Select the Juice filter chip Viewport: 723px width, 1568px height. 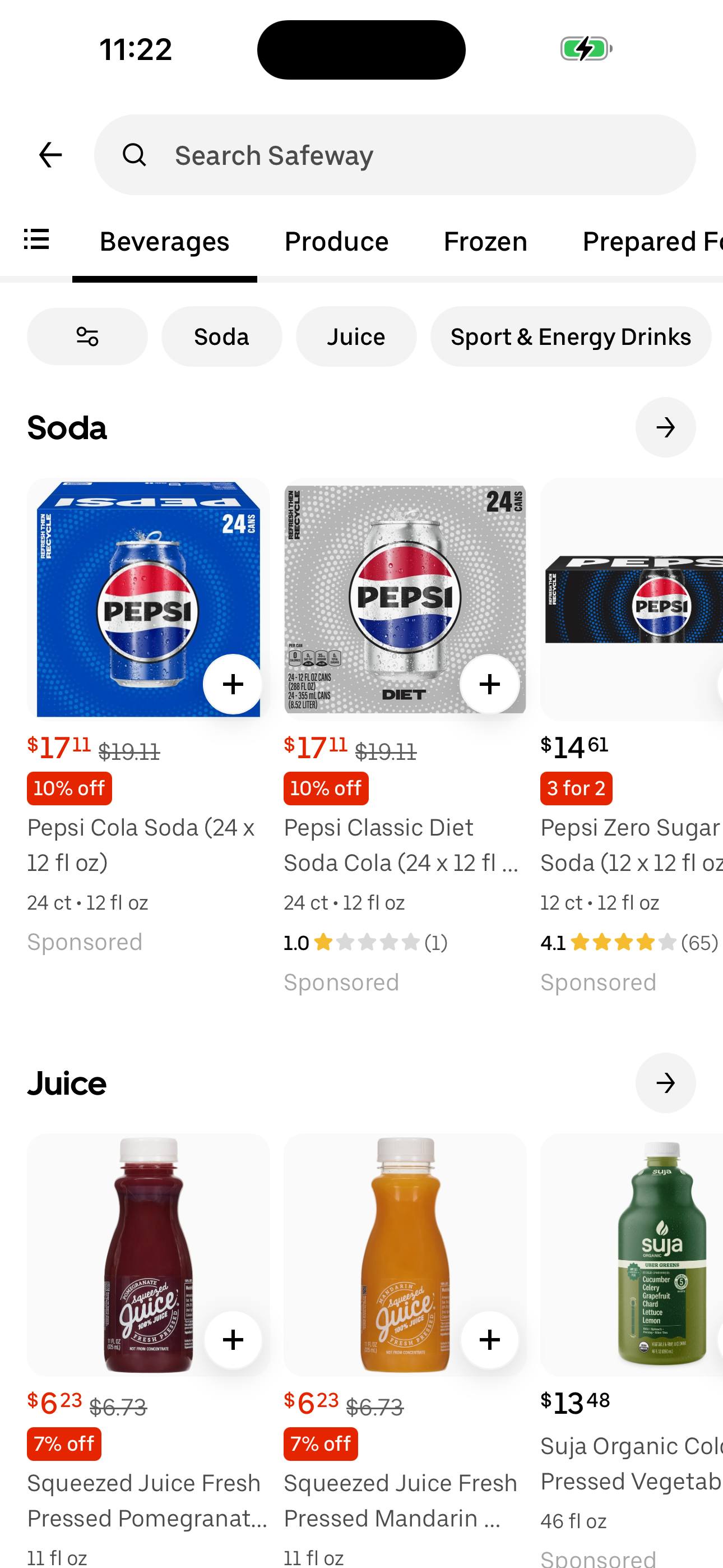pyautogui.click(x=356, y=336)
